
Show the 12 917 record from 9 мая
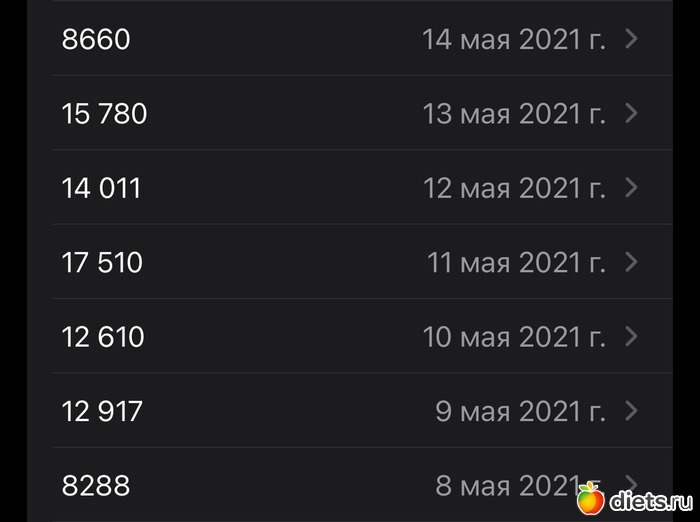350,411
